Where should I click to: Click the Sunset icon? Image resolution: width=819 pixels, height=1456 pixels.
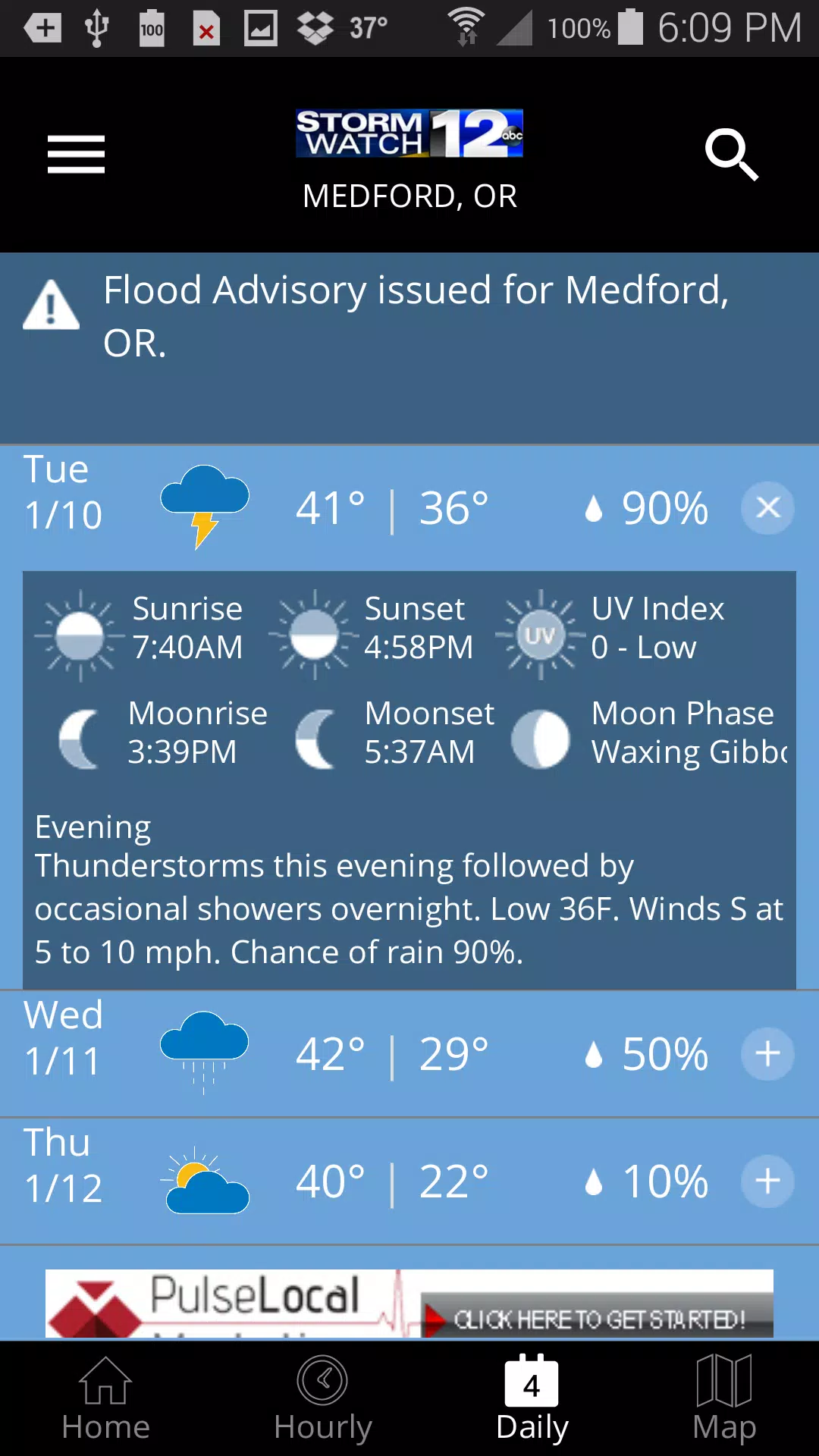[315, 635]
